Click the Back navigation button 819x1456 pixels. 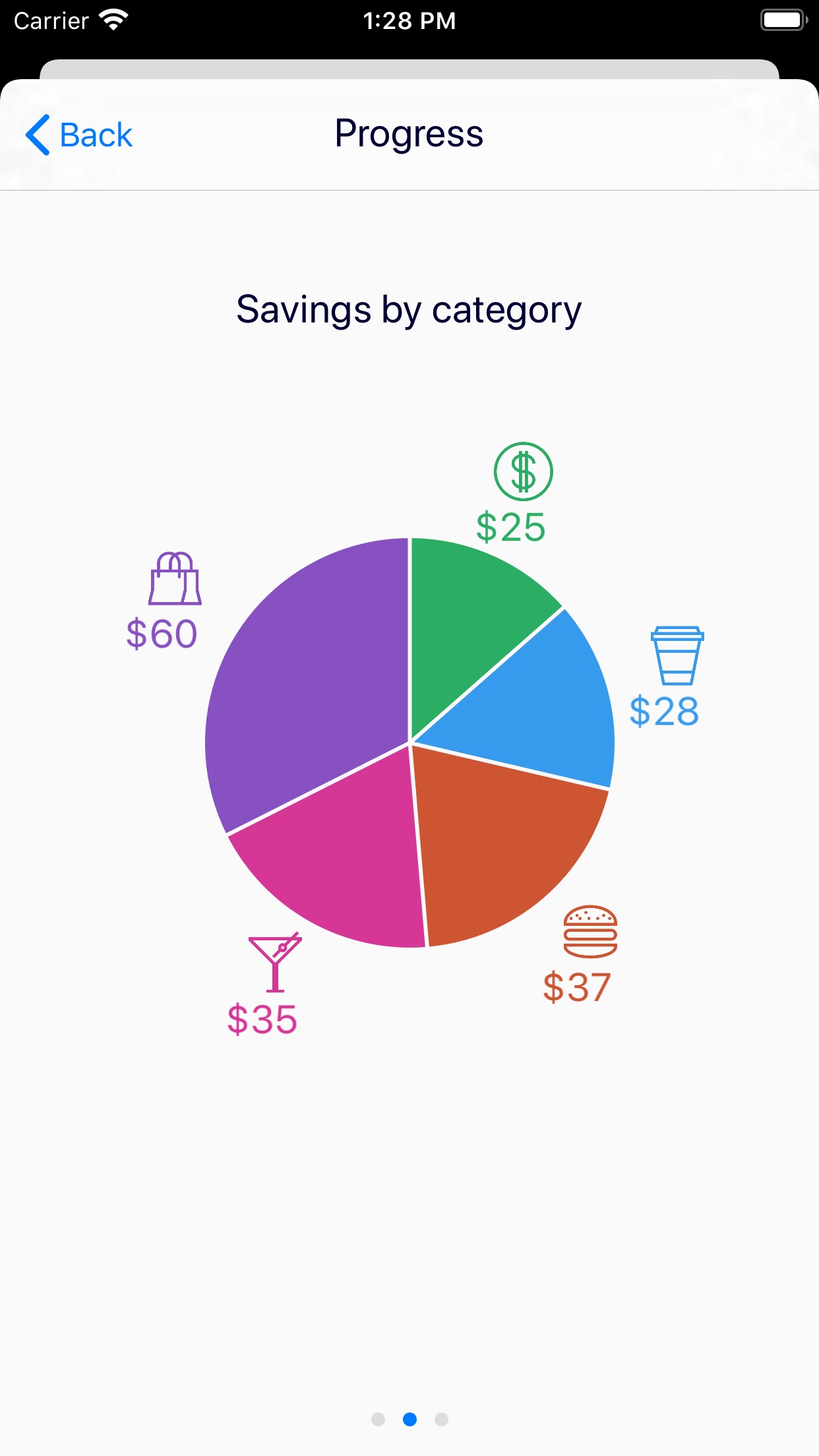79,135
